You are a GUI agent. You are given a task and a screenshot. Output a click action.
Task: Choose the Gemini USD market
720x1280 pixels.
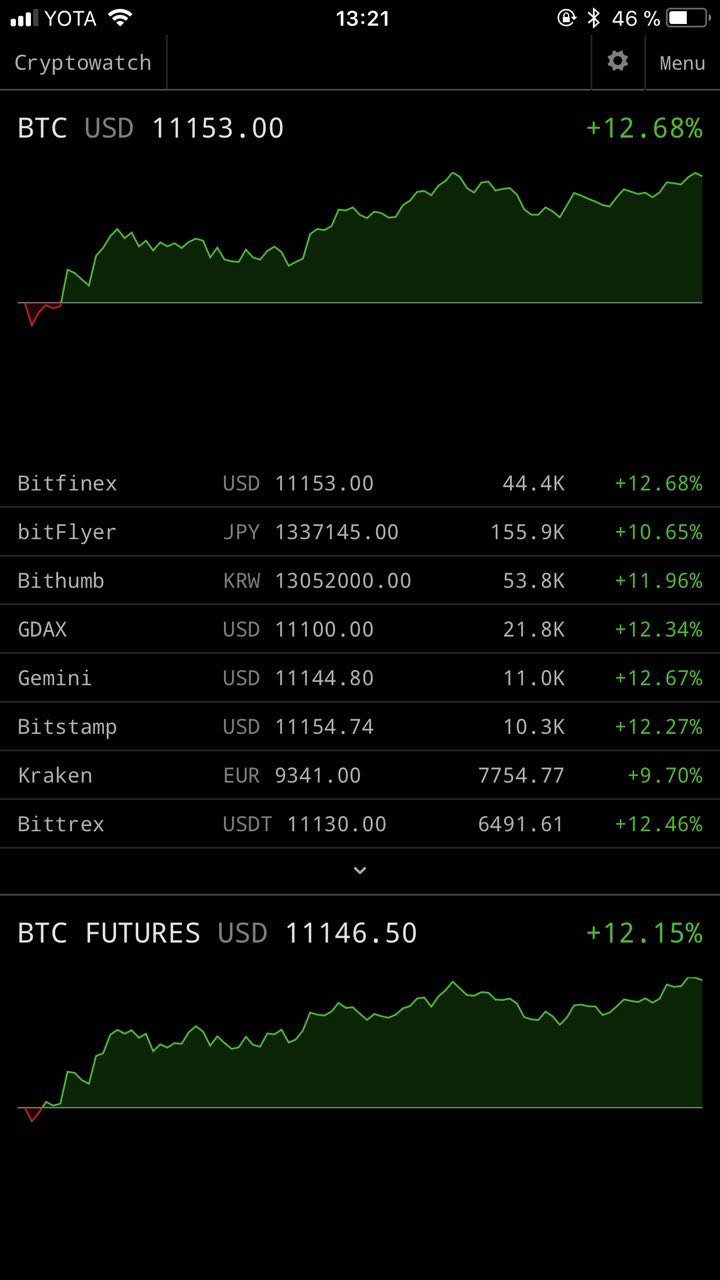click(360, 678)
